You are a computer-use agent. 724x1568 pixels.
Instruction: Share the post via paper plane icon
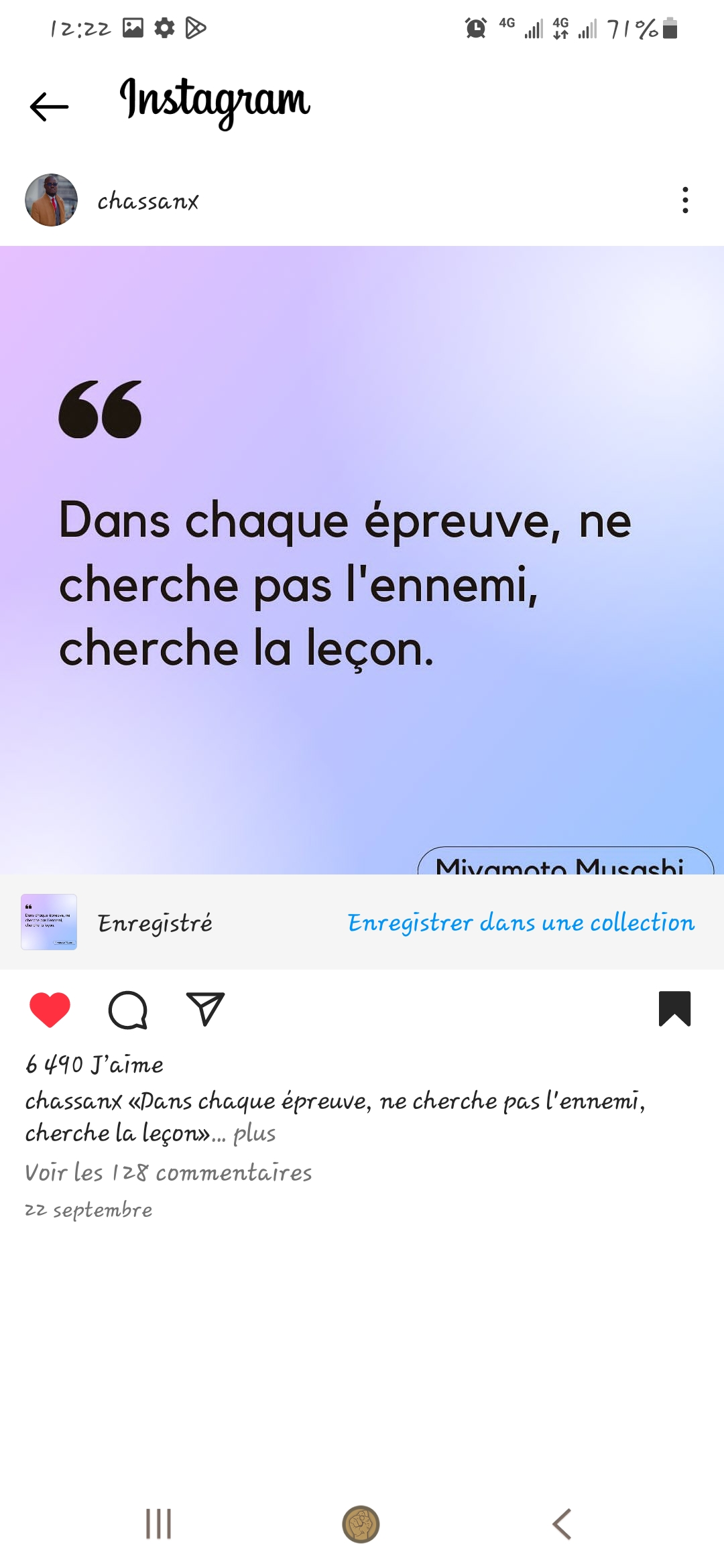(x=205, y=1009)
